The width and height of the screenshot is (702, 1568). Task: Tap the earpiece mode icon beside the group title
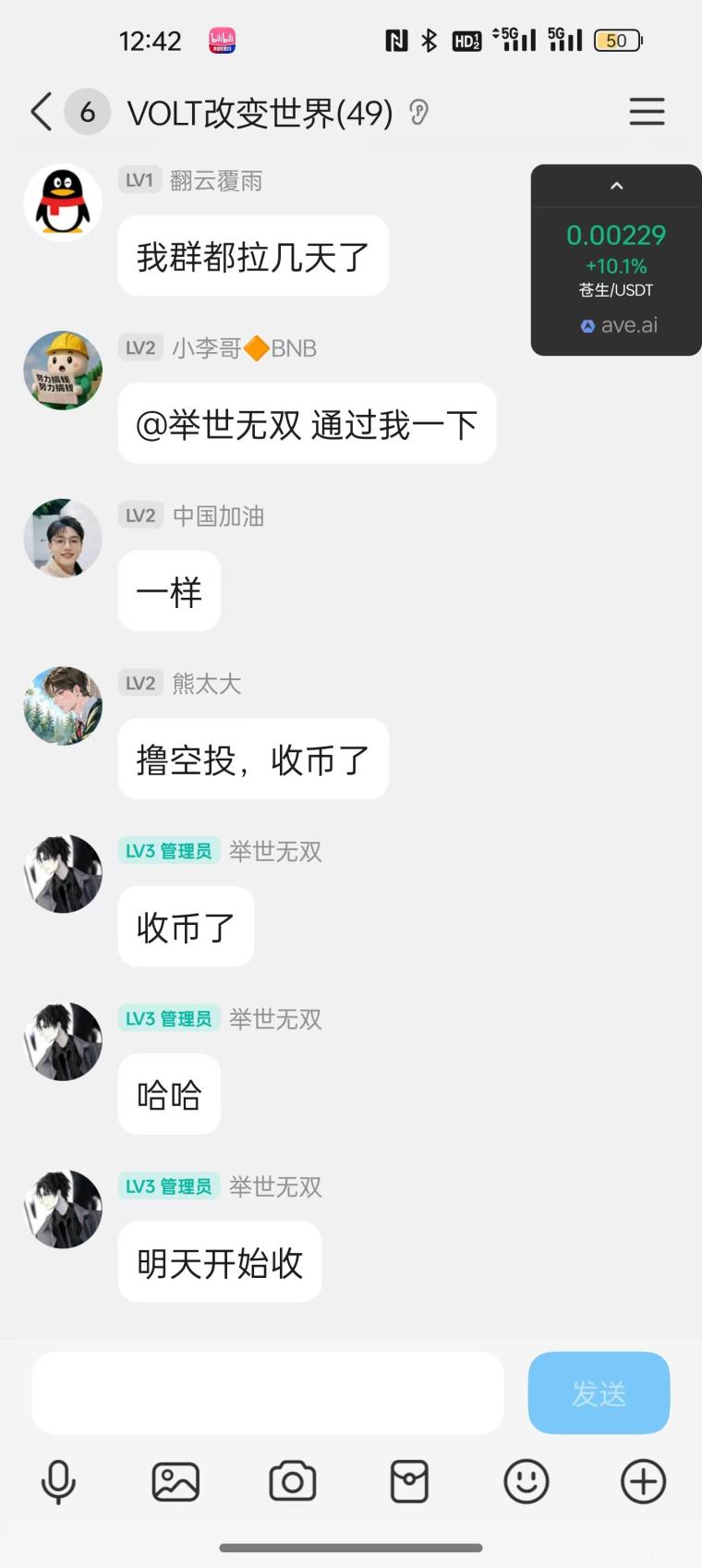coord(418,113)
